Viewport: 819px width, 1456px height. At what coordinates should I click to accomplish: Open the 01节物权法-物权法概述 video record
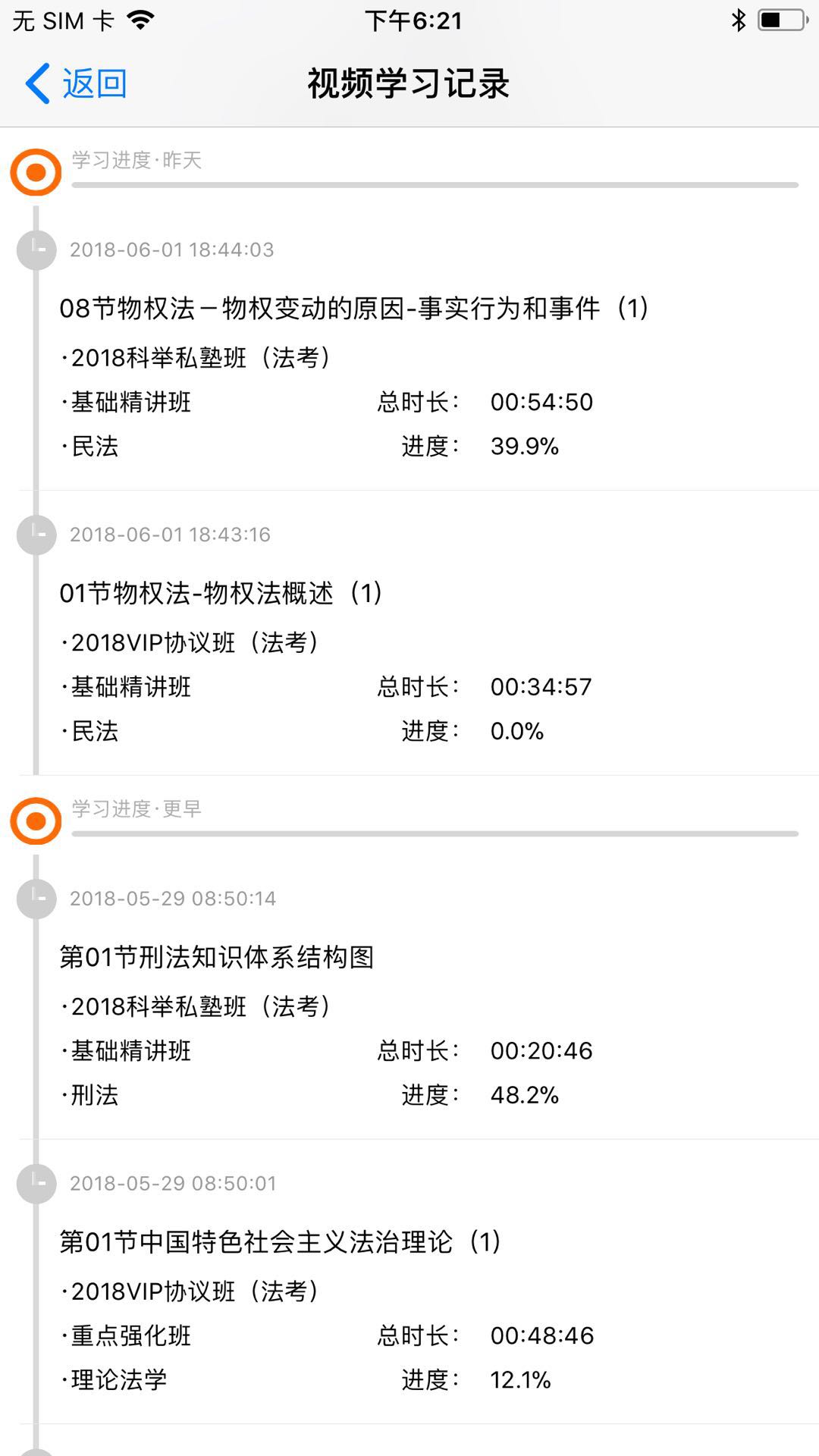pos(221,593)
